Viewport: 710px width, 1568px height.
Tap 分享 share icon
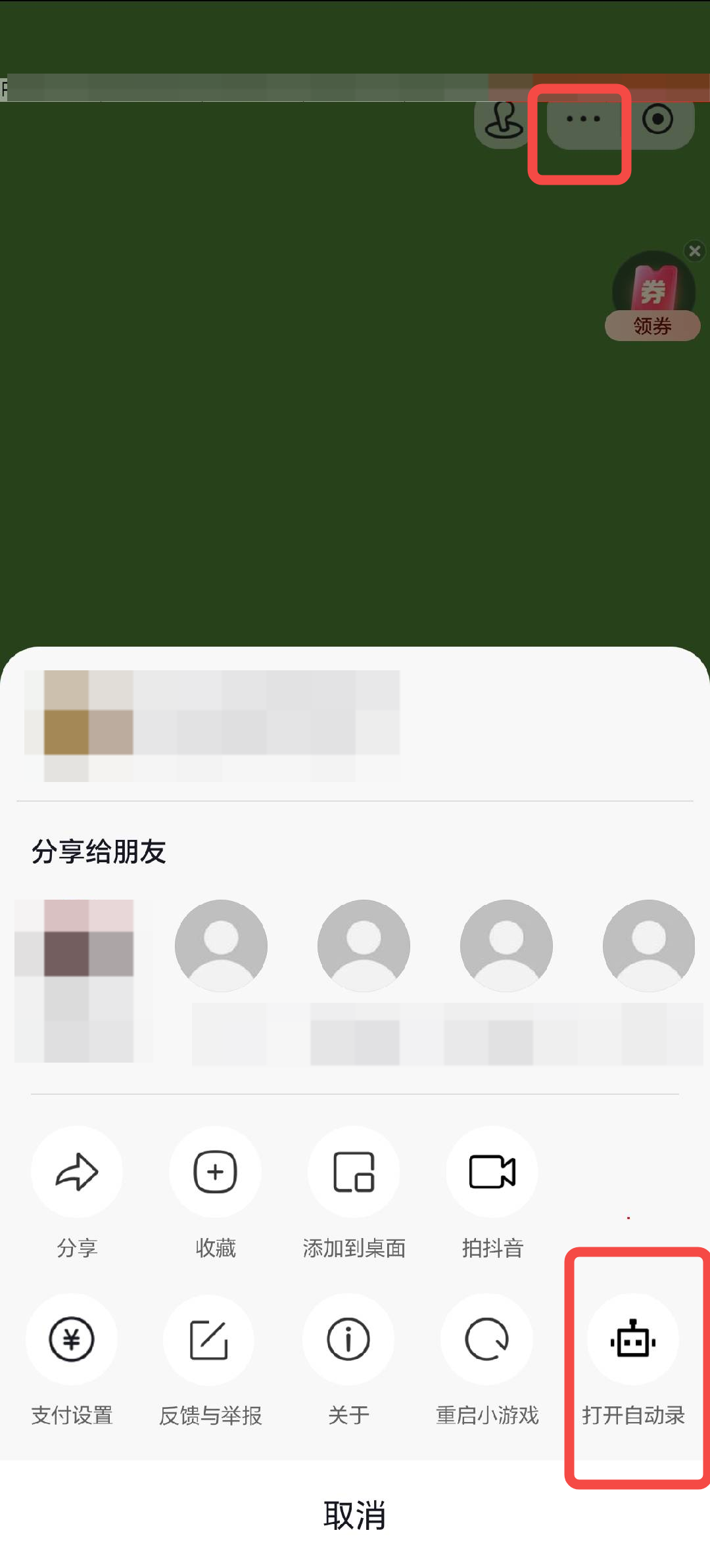[x=77, y=1172]
